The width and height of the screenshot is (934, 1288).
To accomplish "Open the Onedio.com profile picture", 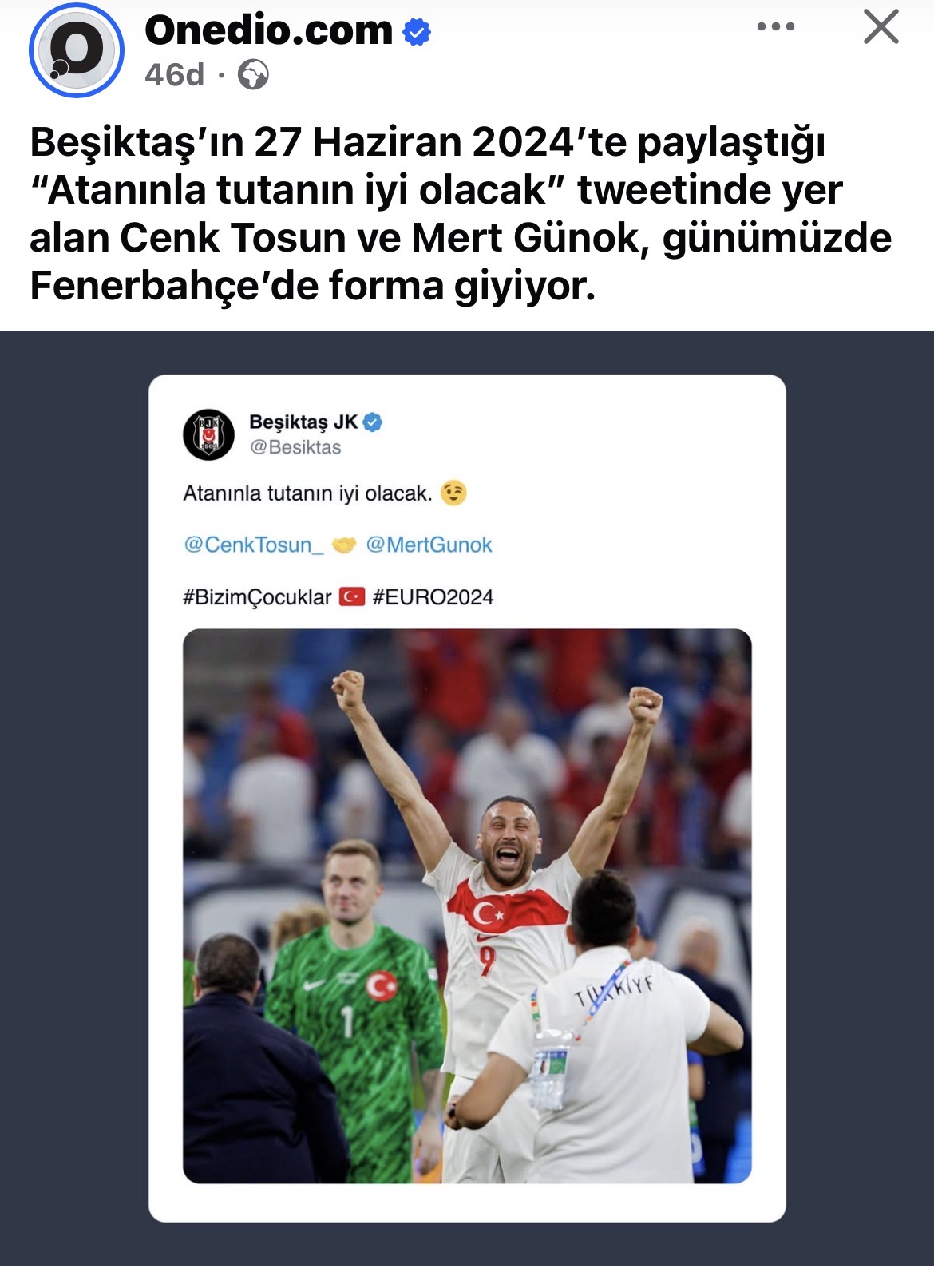I will [x=77, y=50].
